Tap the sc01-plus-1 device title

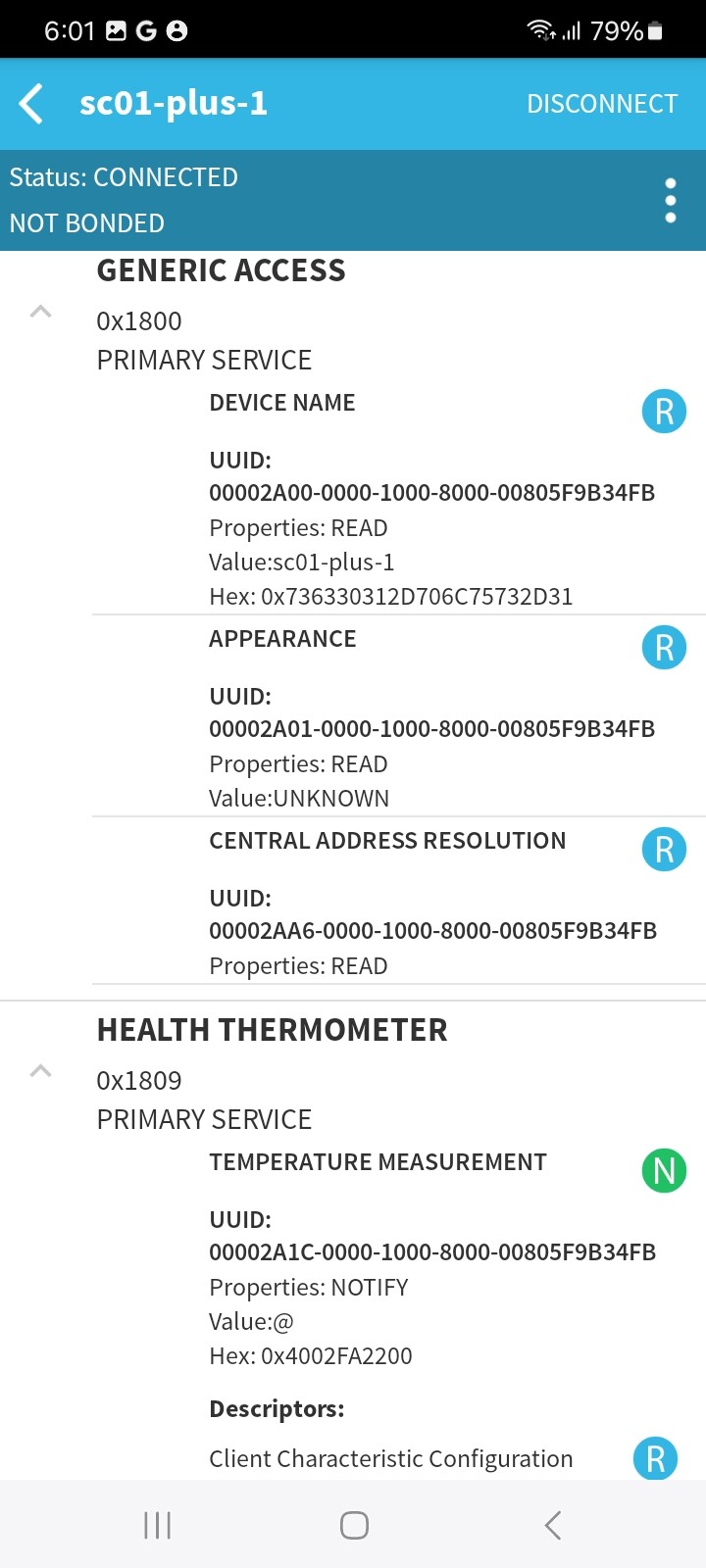(173, 103)
